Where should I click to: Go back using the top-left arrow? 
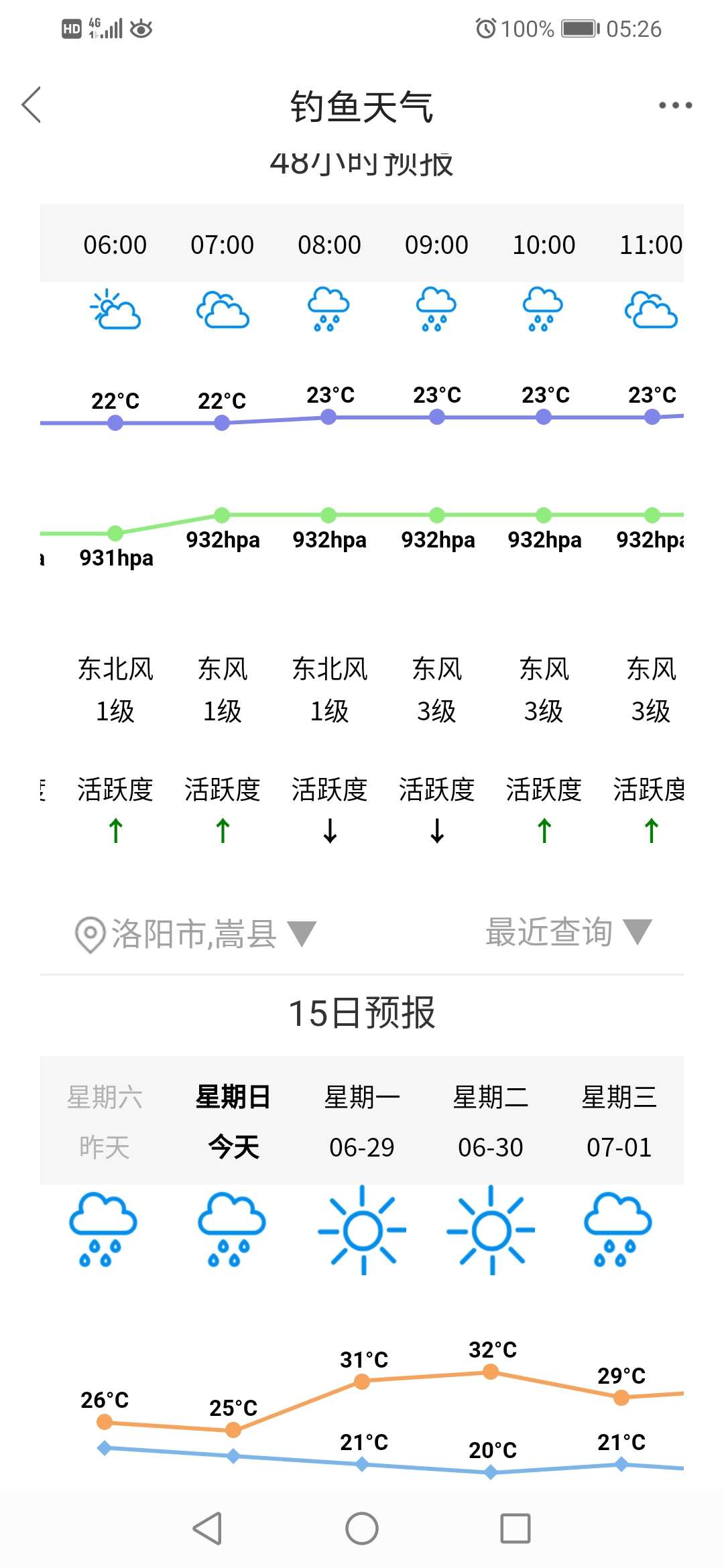32,105
